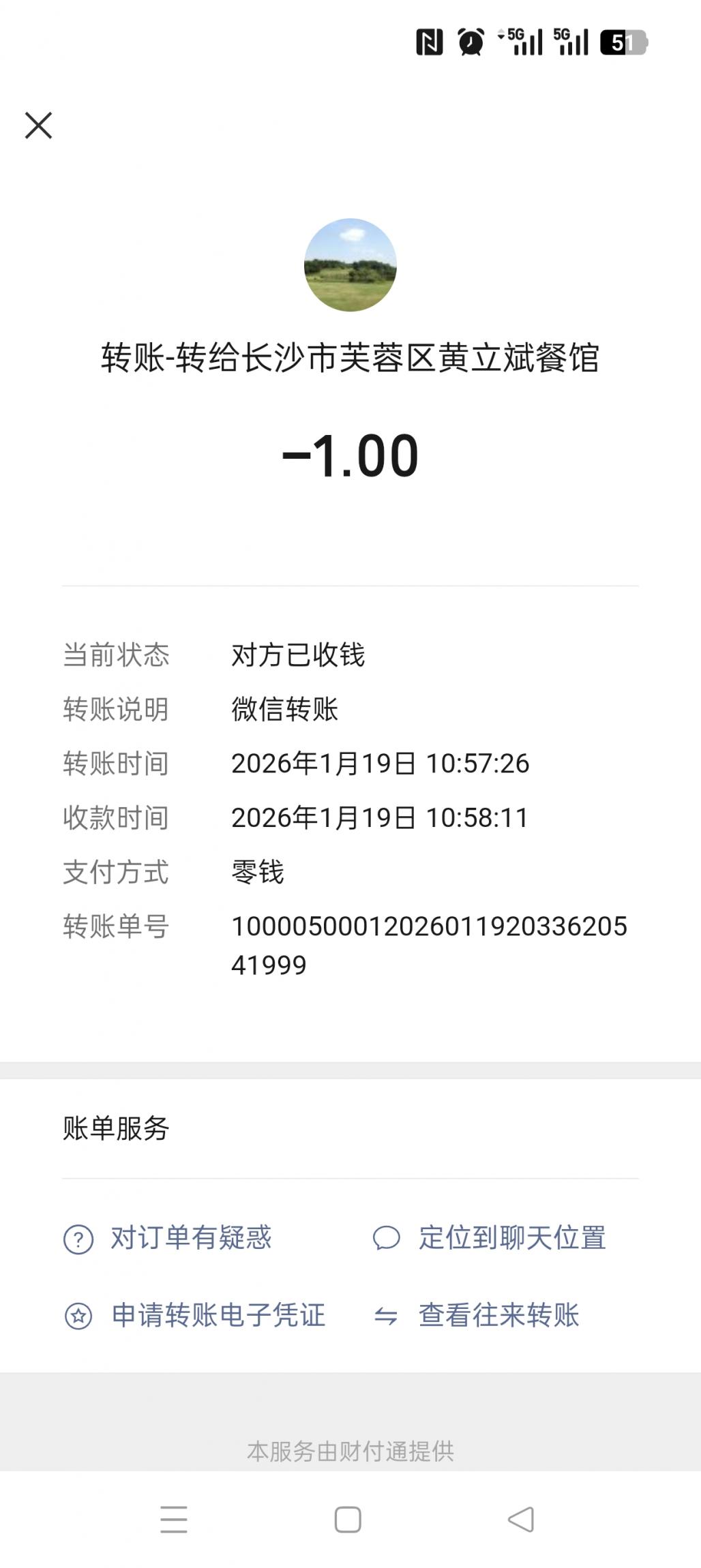
Task: Tap 定位到聊天位置 to locate chat
Action: click(x=511, y=1238)
